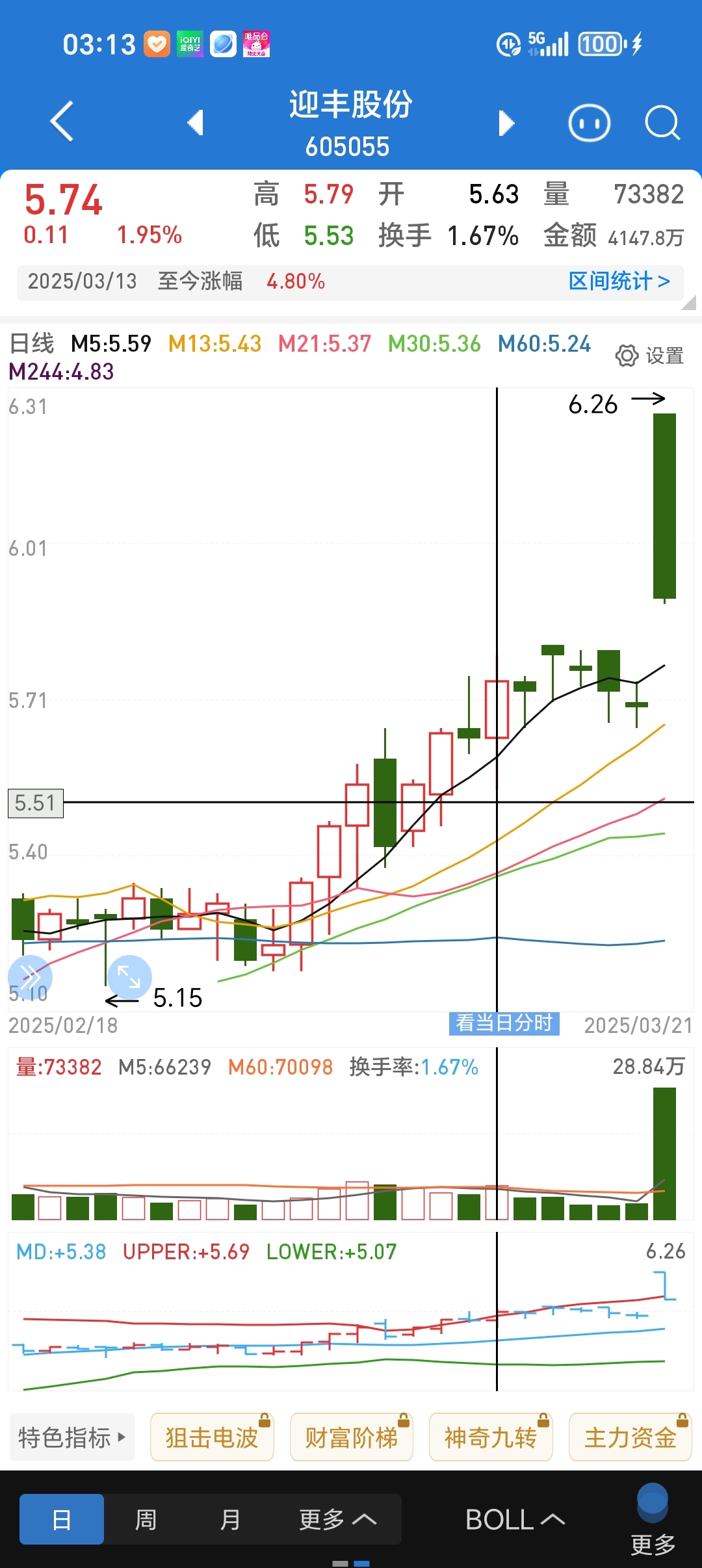Tap the 看当日分时 intraday button
Viewport: 702px width, 1568px height.
504,1023
